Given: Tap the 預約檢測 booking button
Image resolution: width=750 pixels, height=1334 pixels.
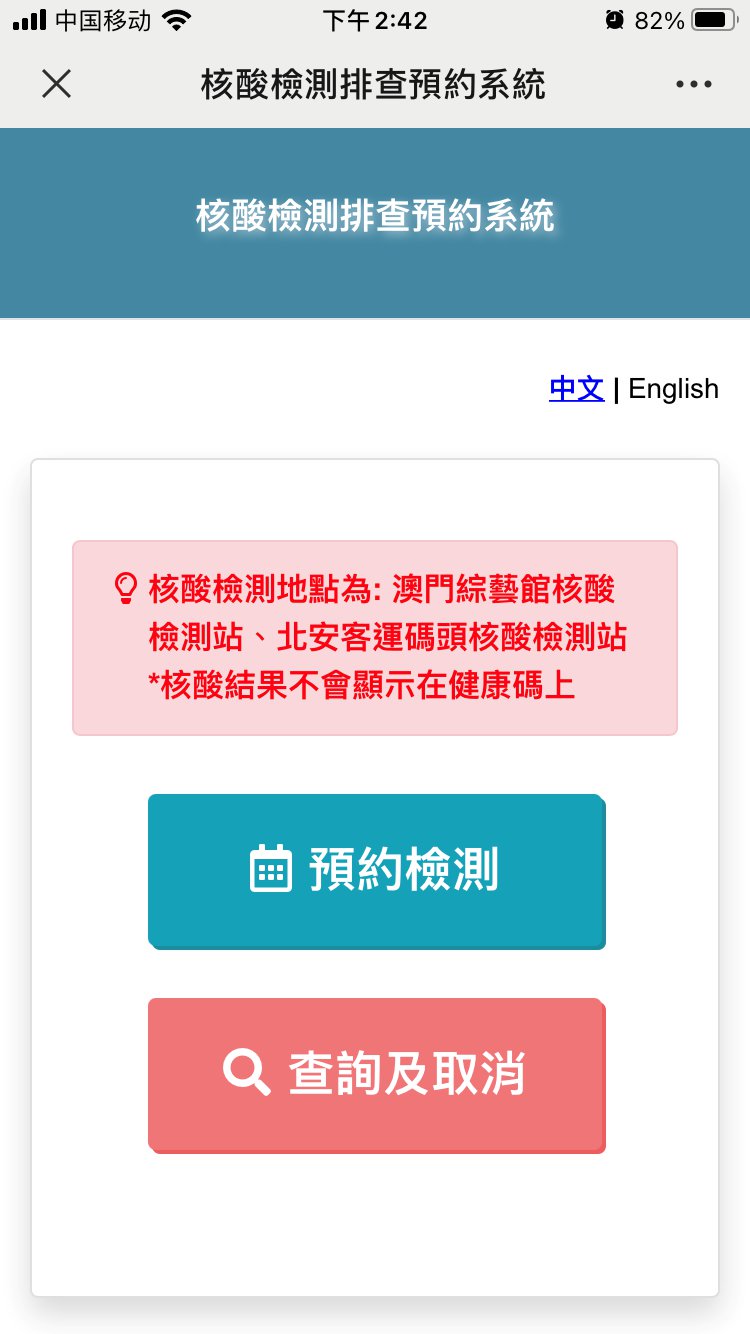Looking at the screenshot, I should (376, 869).
